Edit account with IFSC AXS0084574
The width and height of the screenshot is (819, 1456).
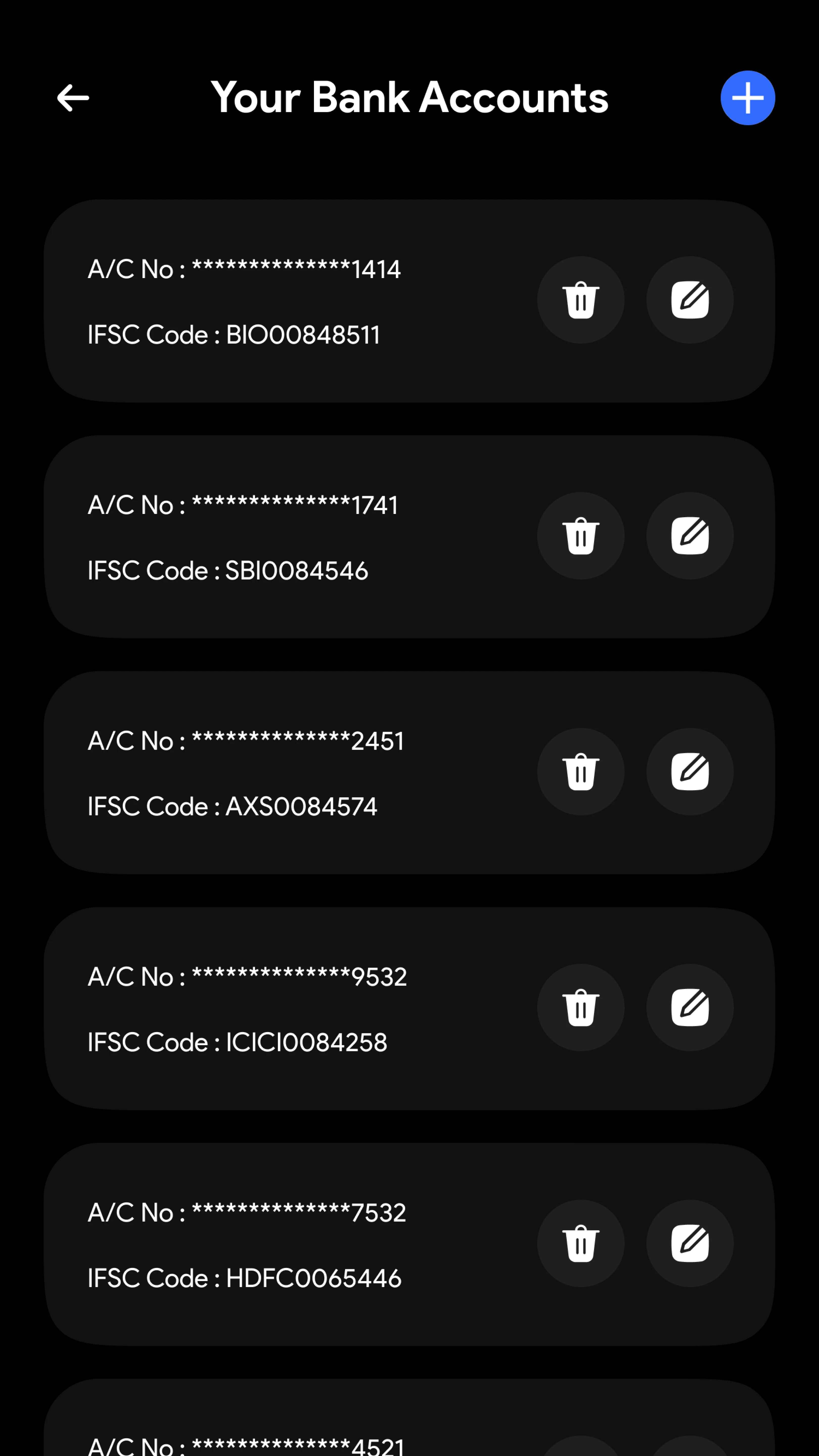[690, 771]
